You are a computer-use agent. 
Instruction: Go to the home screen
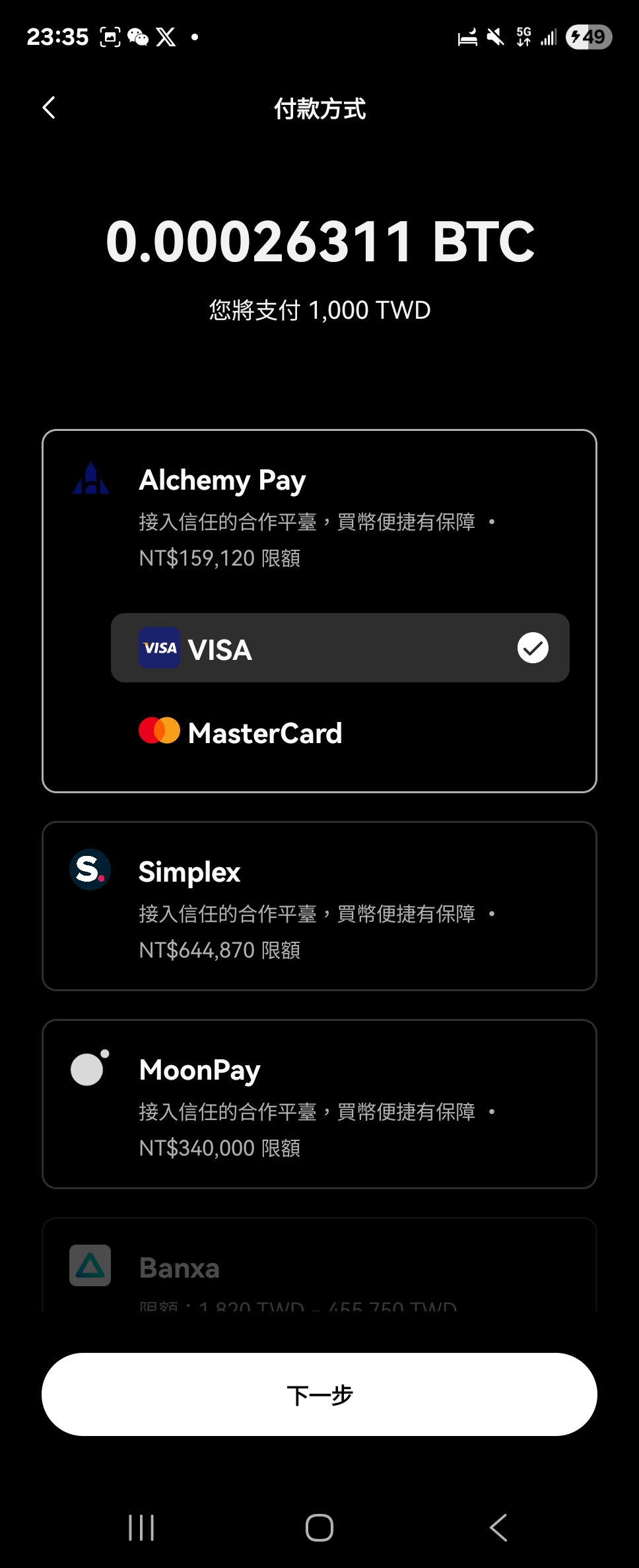(319, 1527)
